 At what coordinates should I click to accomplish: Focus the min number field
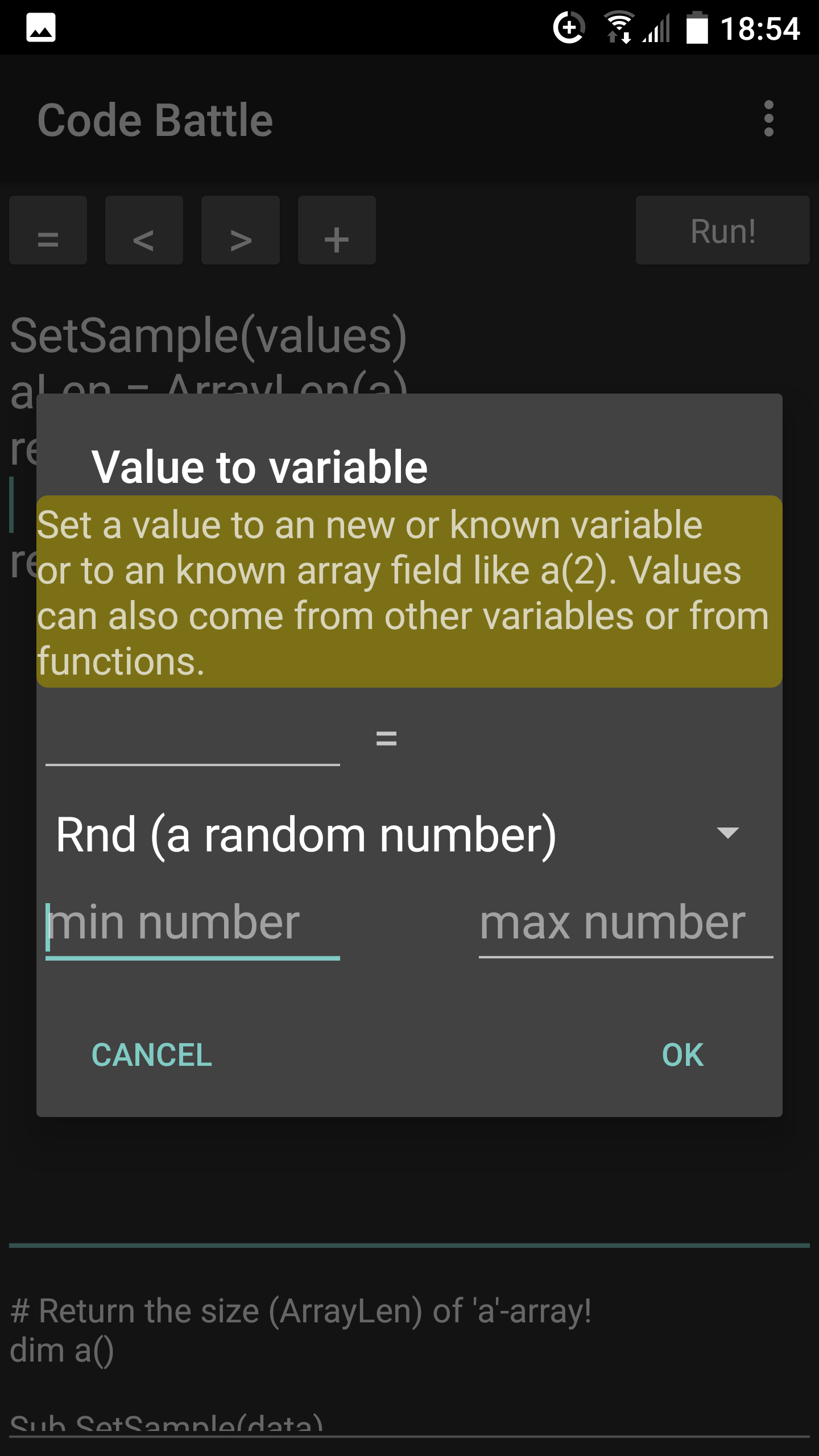pos(192,924)
